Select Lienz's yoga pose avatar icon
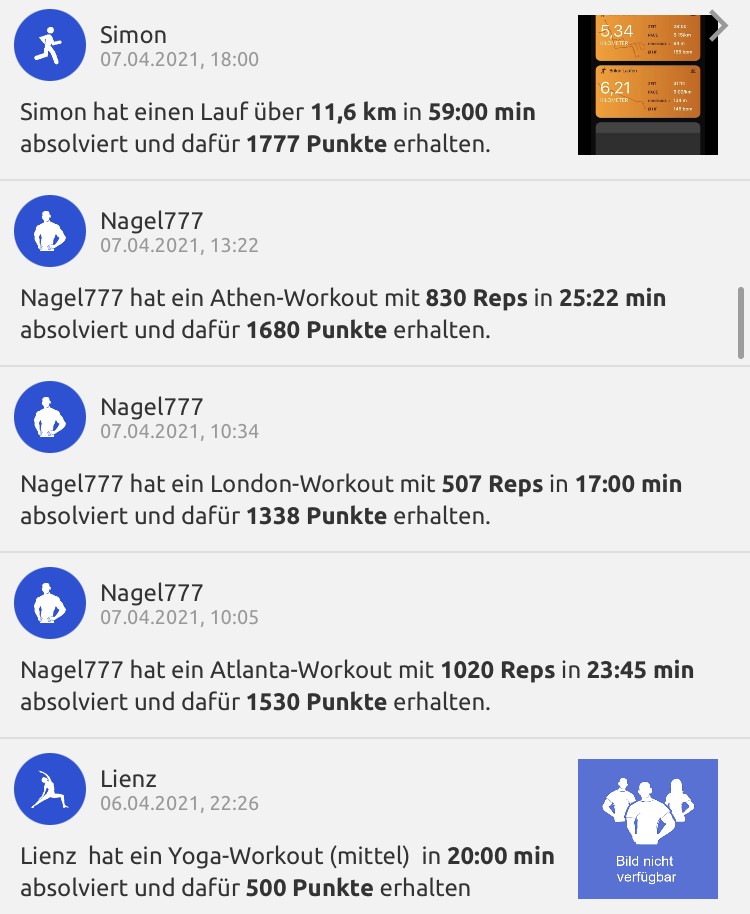Viewport: 750px width, 914px height. coord(50,789)
